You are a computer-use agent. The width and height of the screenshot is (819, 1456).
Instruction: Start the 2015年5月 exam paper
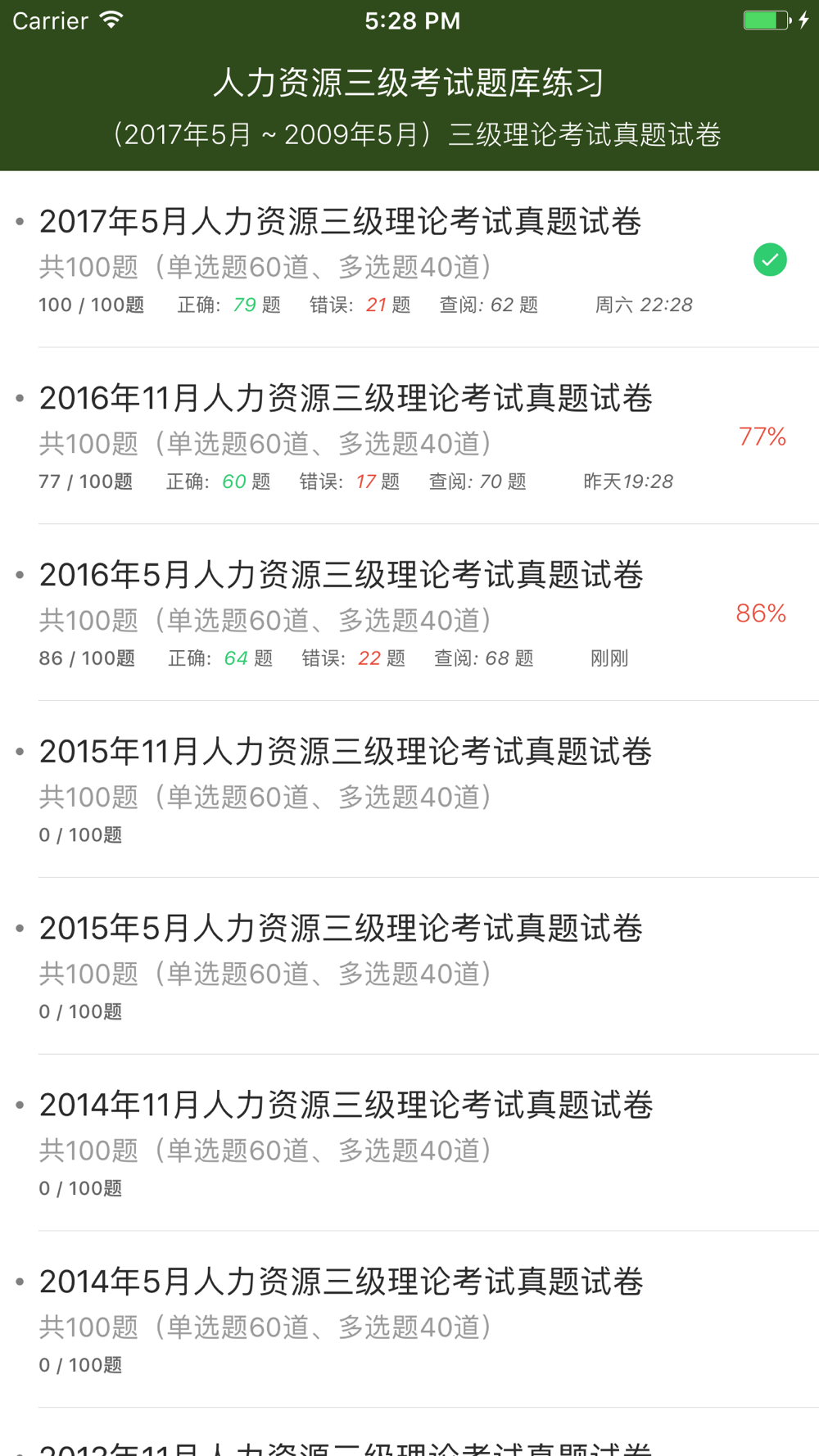click(409, 966)
